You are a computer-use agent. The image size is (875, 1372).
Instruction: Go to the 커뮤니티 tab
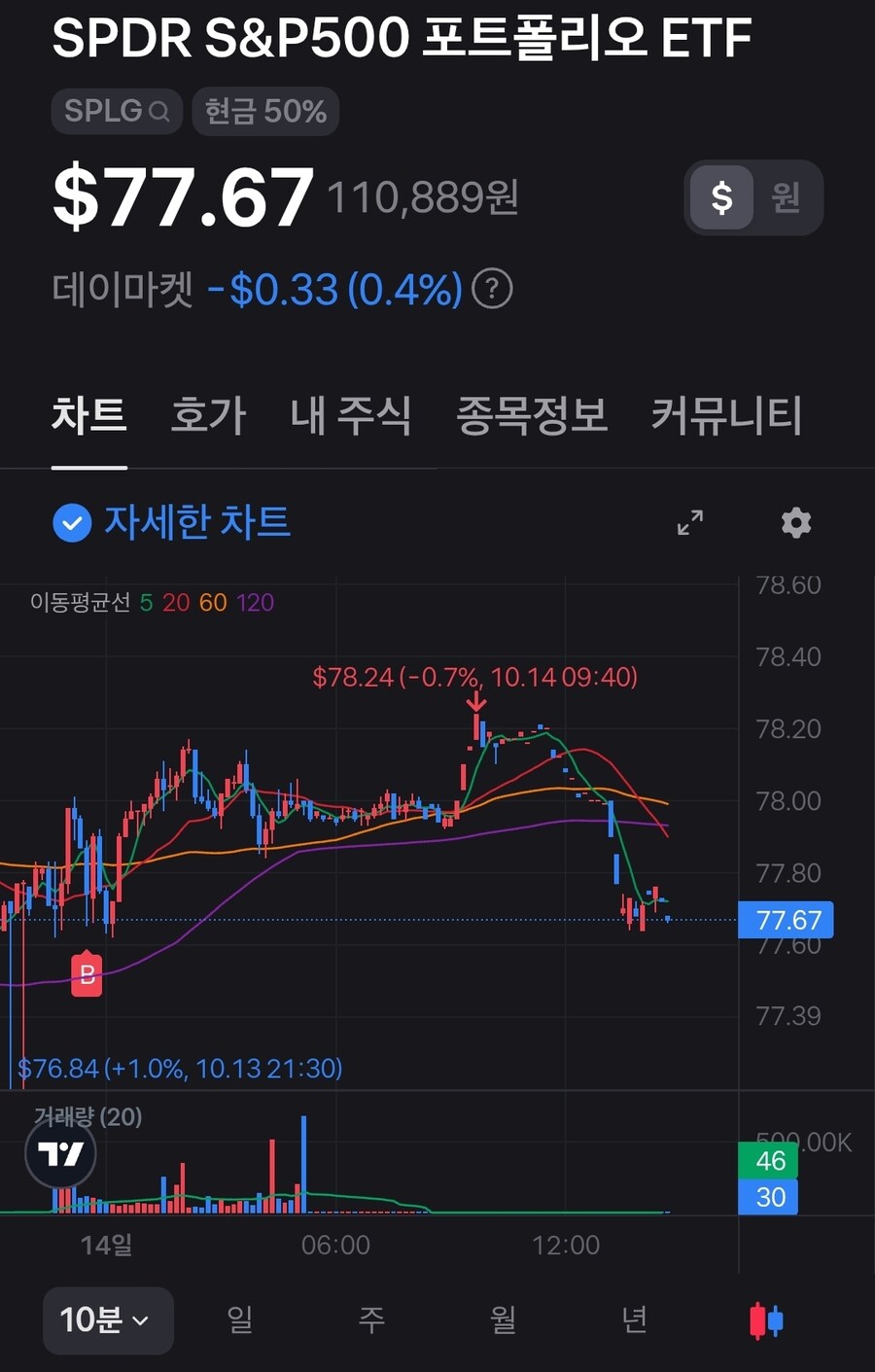tap(726, 415)
